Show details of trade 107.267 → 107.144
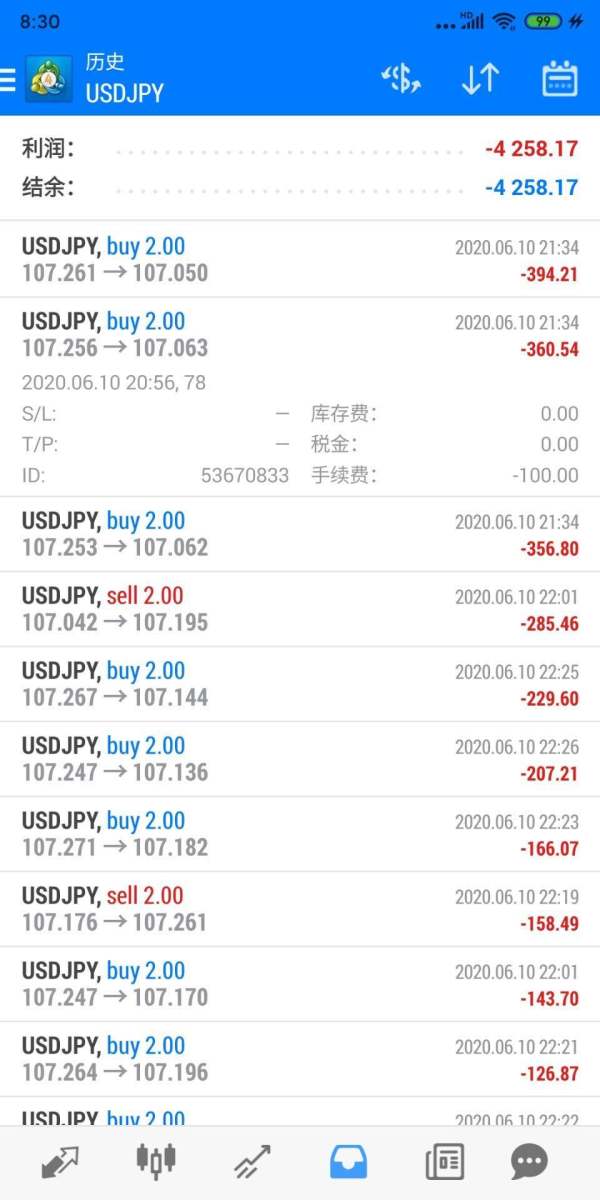The height and width of the screenshot is (1200, 600). (x=300, y=684)
